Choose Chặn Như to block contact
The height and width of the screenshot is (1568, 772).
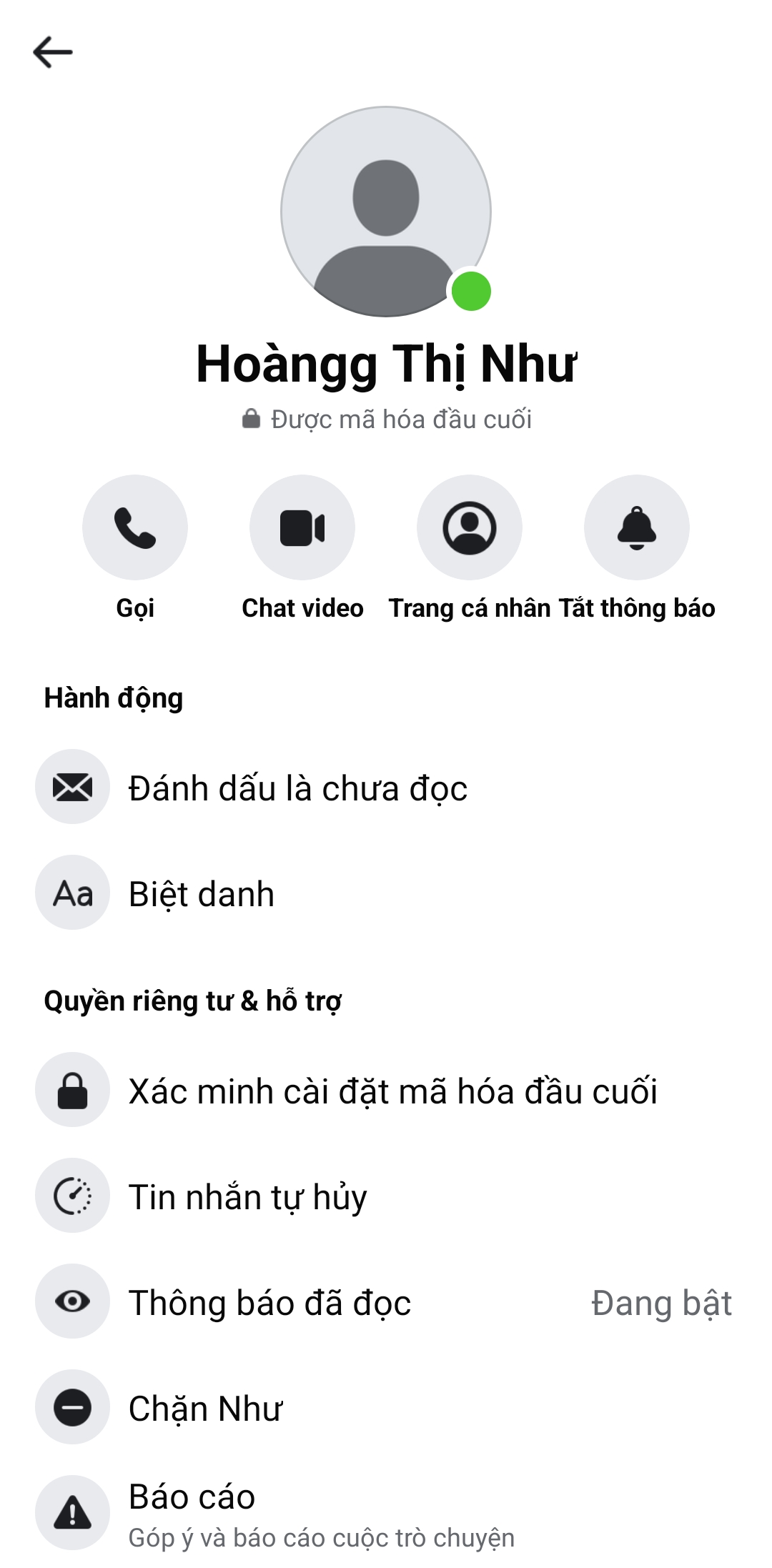tap(206, 1408)
